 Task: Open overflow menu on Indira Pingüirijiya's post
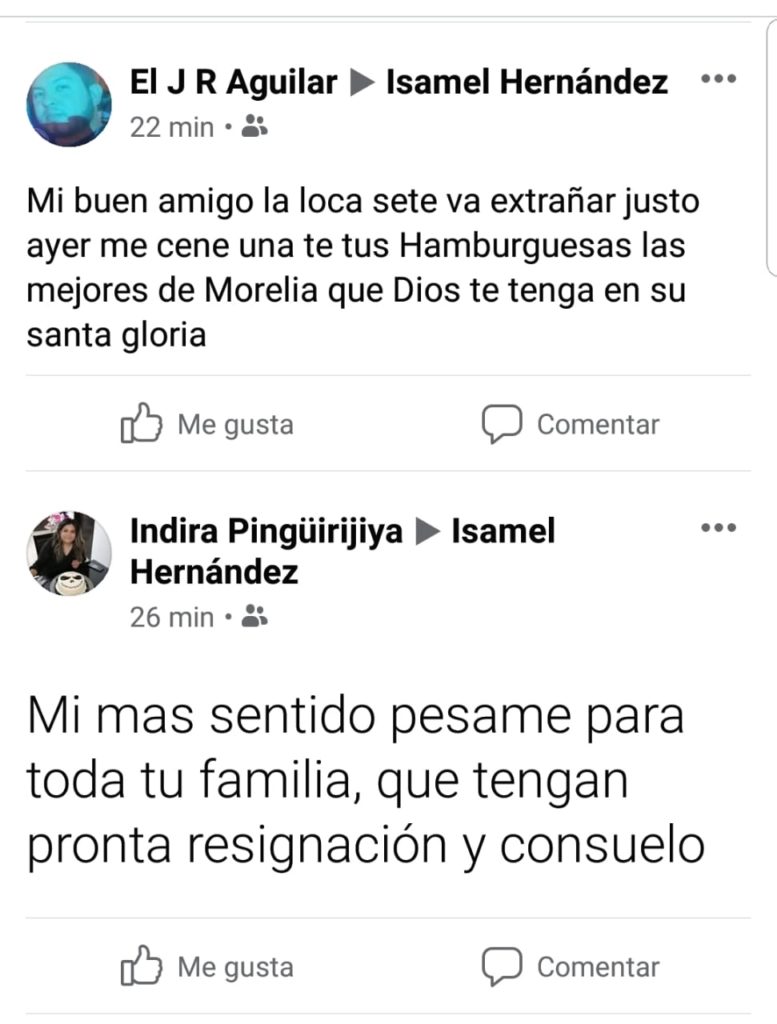718,527
